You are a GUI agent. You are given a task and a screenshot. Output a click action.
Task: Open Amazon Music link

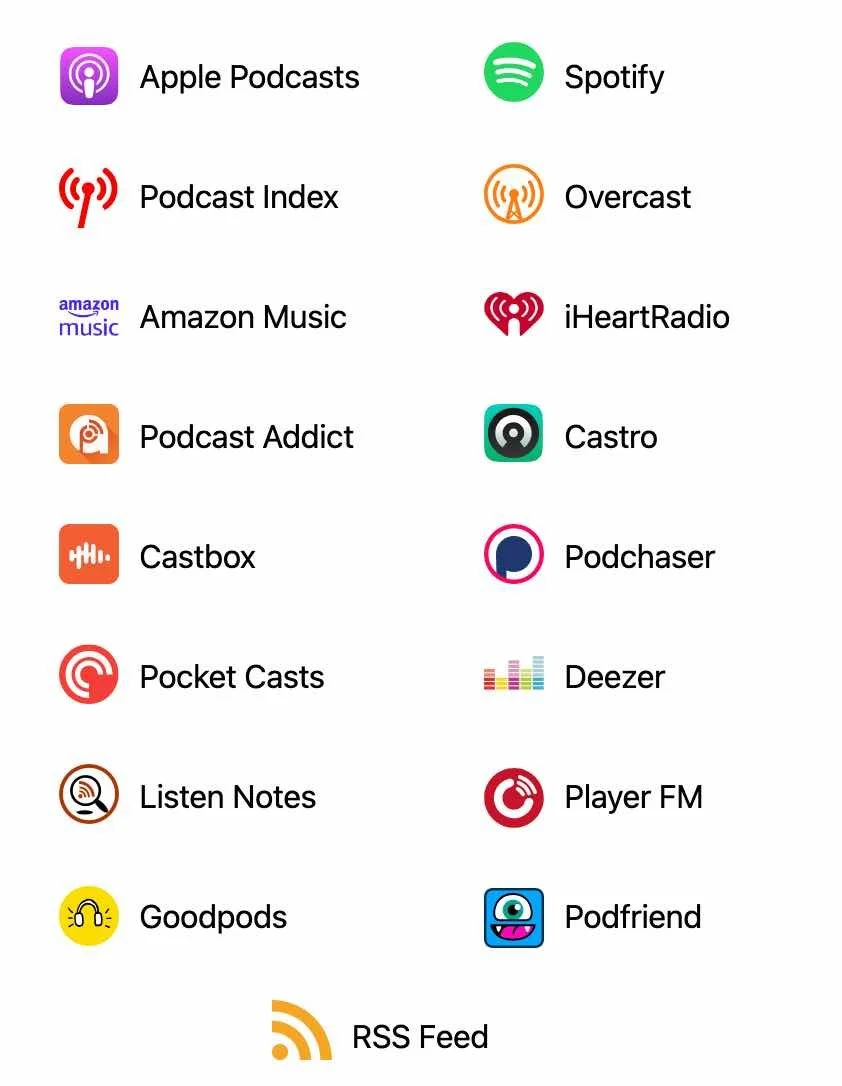203,317
